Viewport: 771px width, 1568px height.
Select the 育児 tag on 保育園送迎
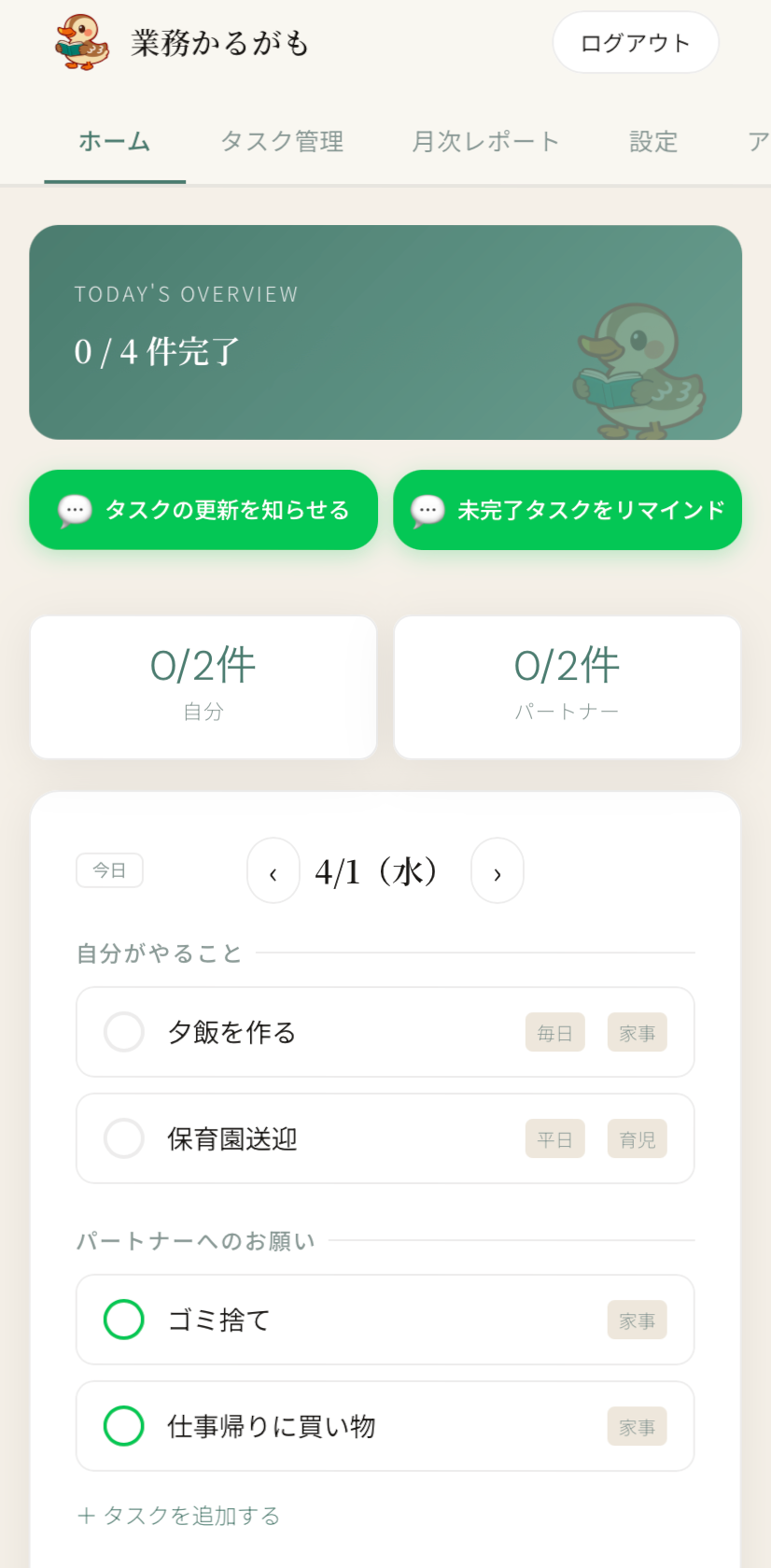click(x=637, y=1138)
